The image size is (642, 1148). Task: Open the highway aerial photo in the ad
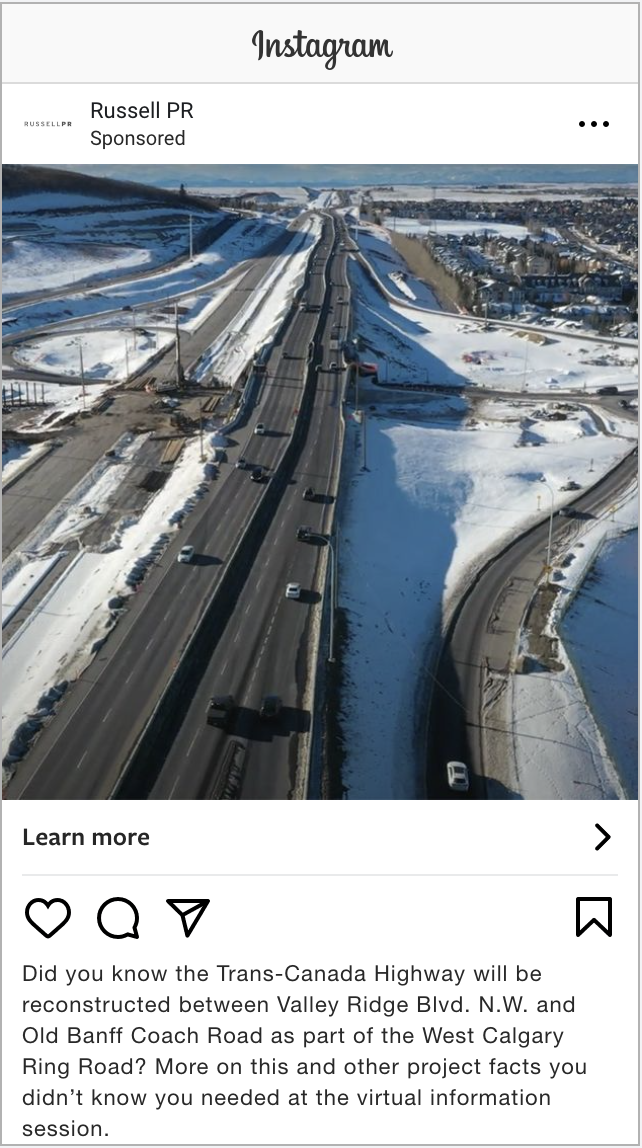coord(320,482)
